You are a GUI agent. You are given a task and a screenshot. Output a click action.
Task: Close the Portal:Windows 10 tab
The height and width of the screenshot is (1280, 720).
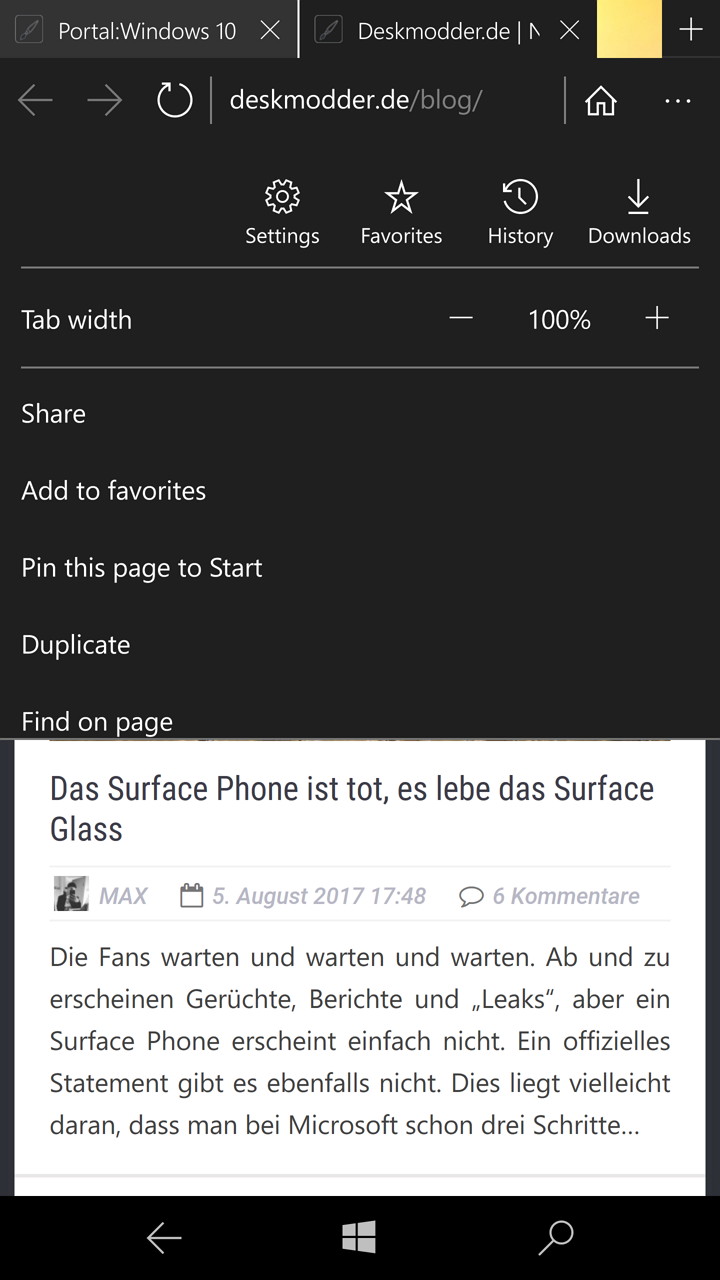click(270, 30)
